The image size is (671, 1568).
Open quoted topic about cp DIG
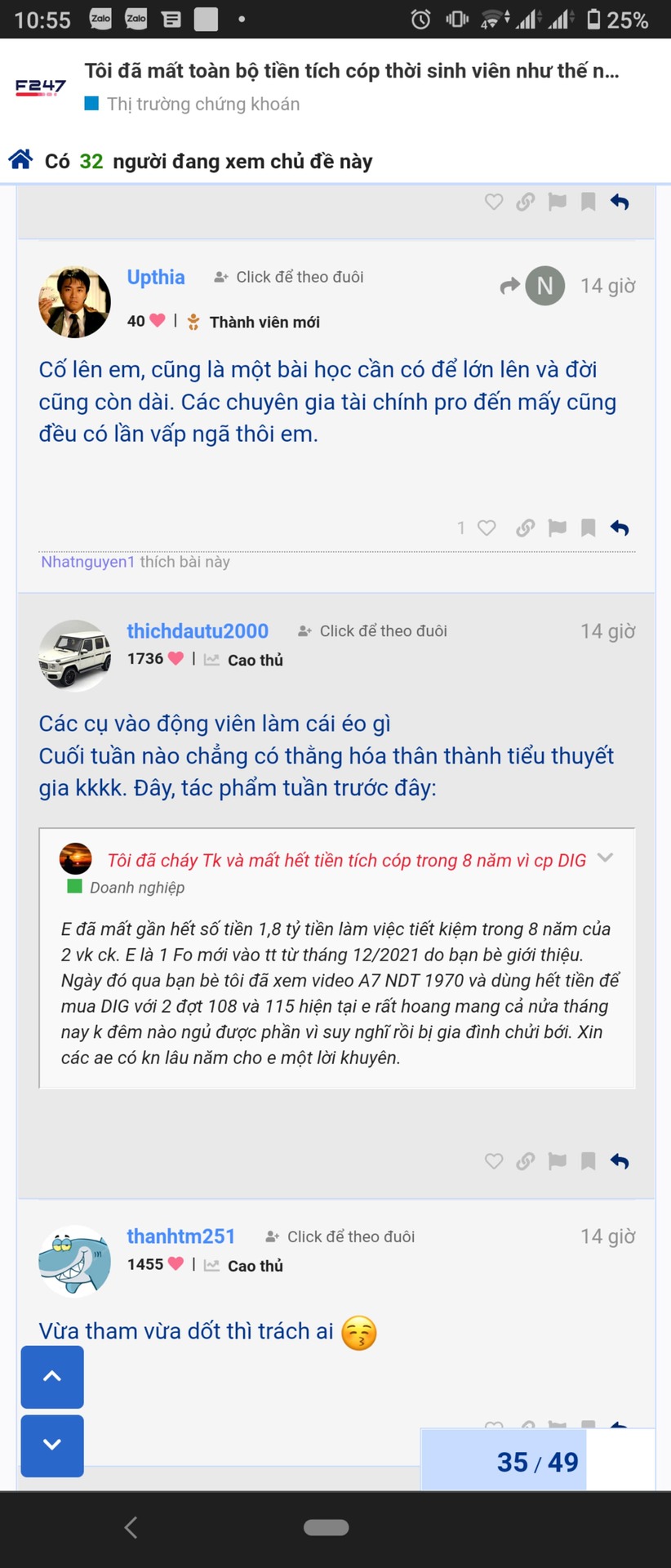pyautogui.click(x=346, y=861)
